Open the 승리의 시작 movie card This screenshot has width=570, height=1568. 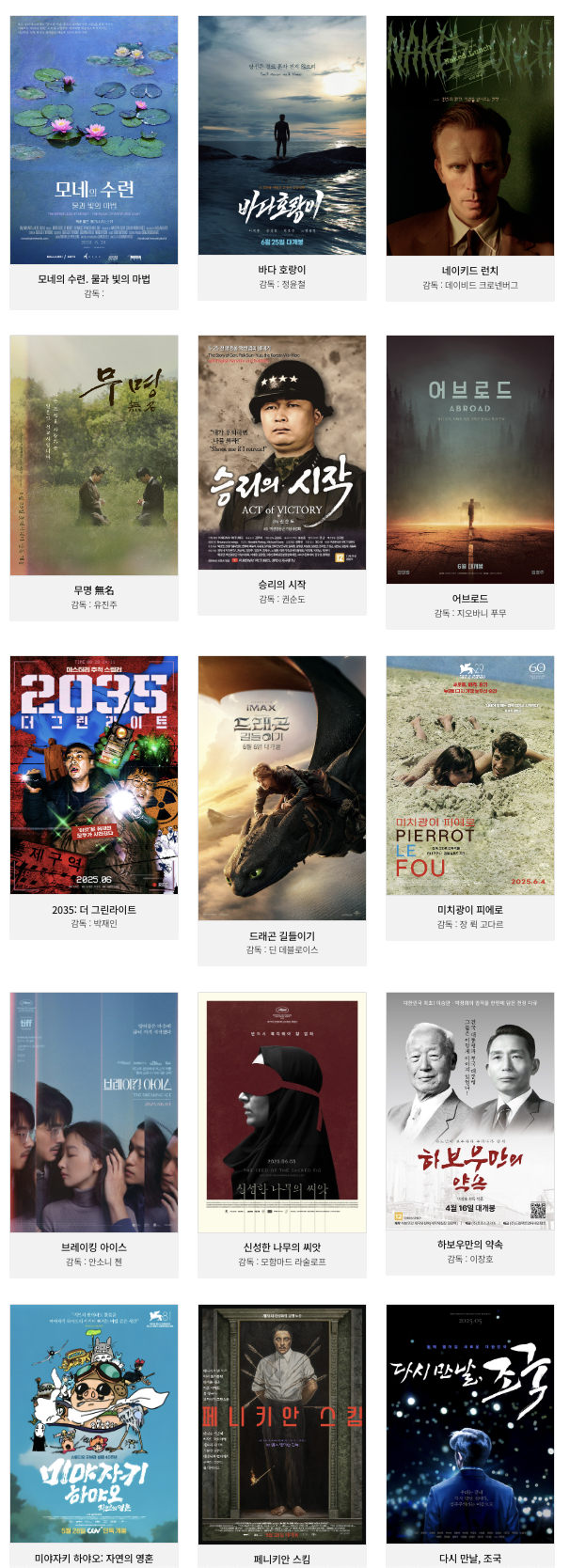(x=282, y=453)
